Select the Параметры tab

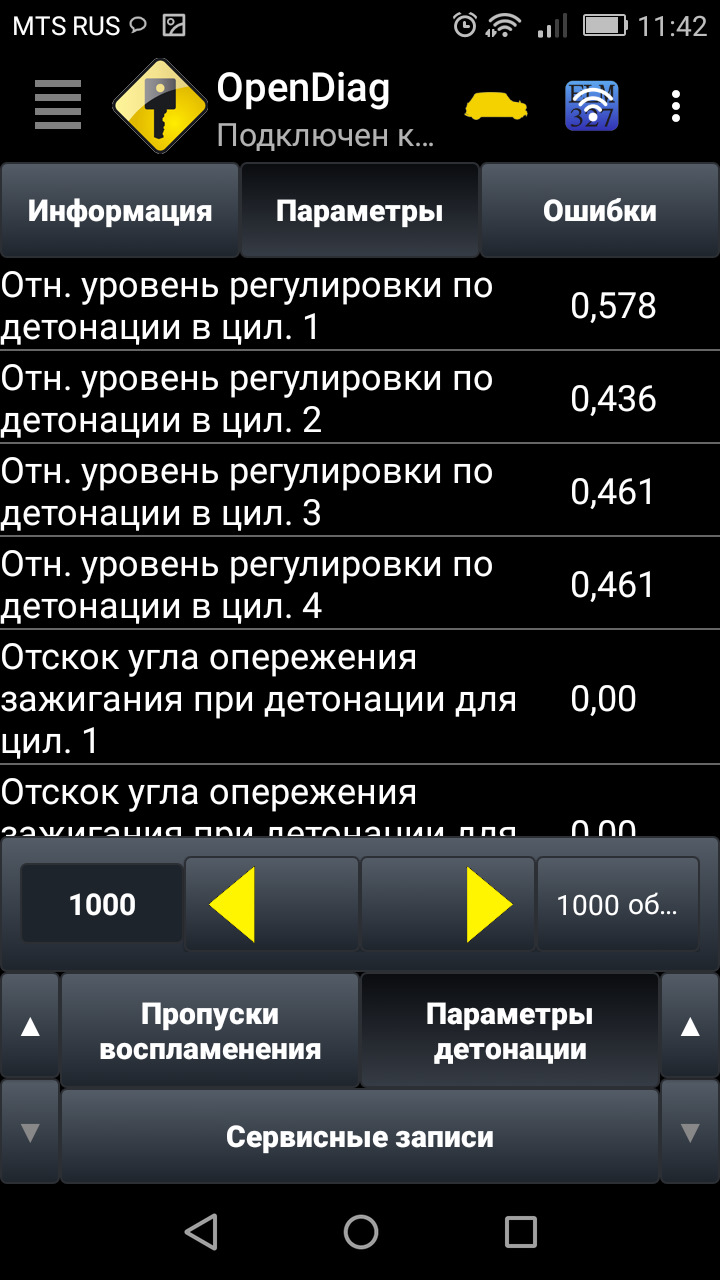click(360, 211)
